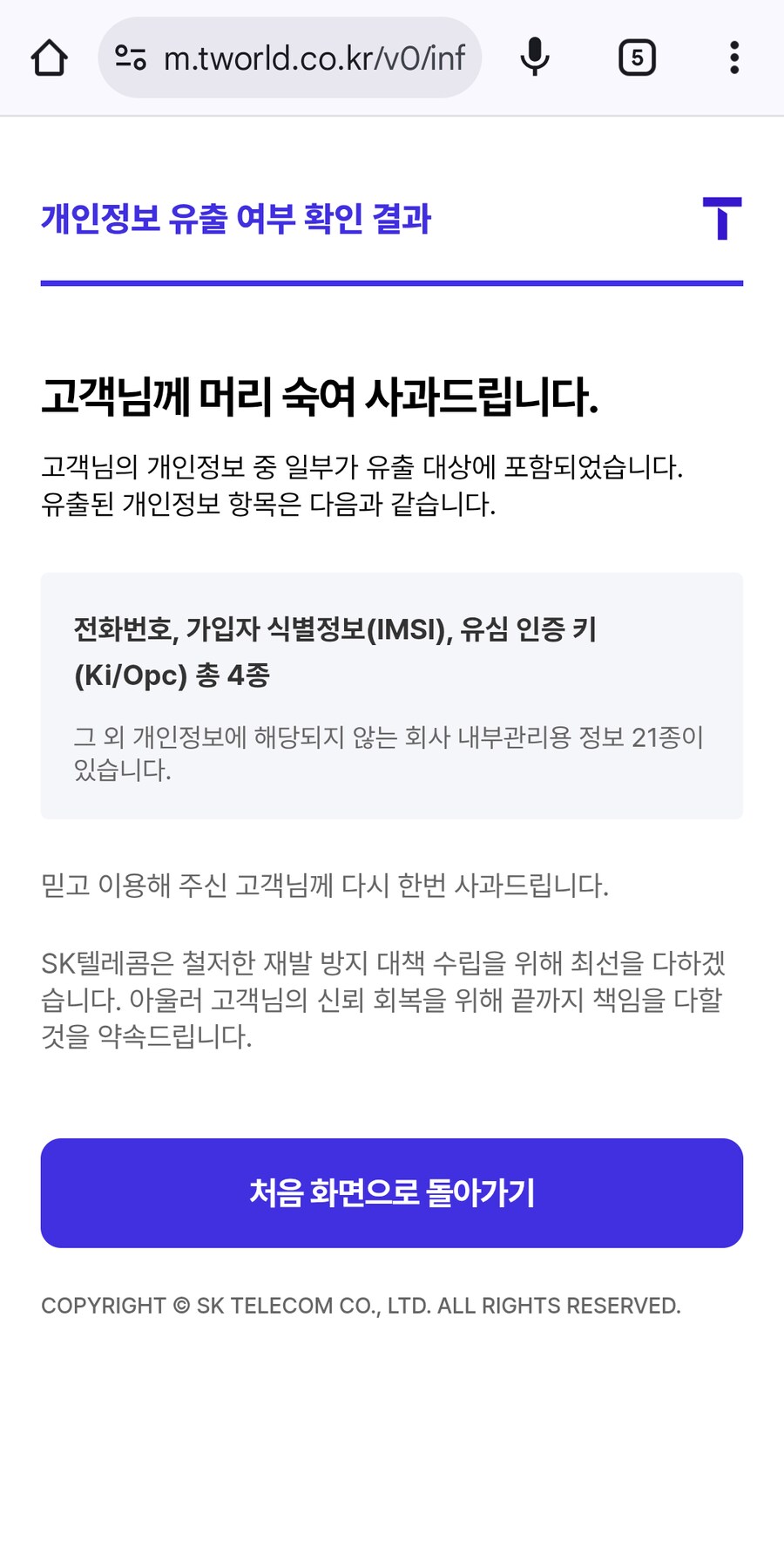Tap the line '유출된 개인정보 항목은 다음과 같습니다.'

pyautogui.click(x=267, y=504)
